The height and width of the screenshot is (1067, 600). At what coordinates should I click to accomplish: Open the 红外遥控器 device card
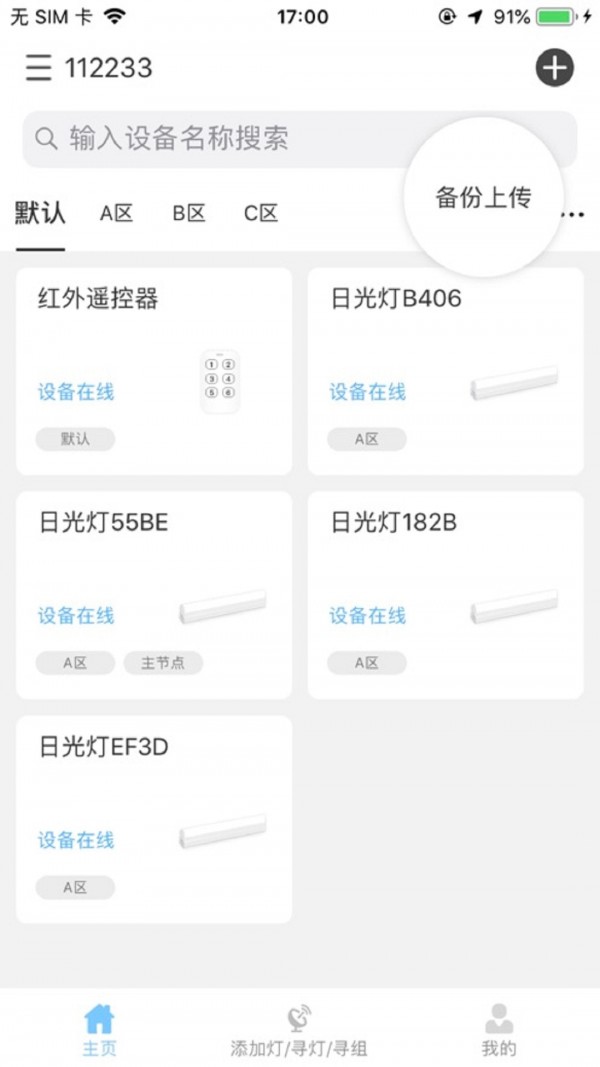(154, 371)
